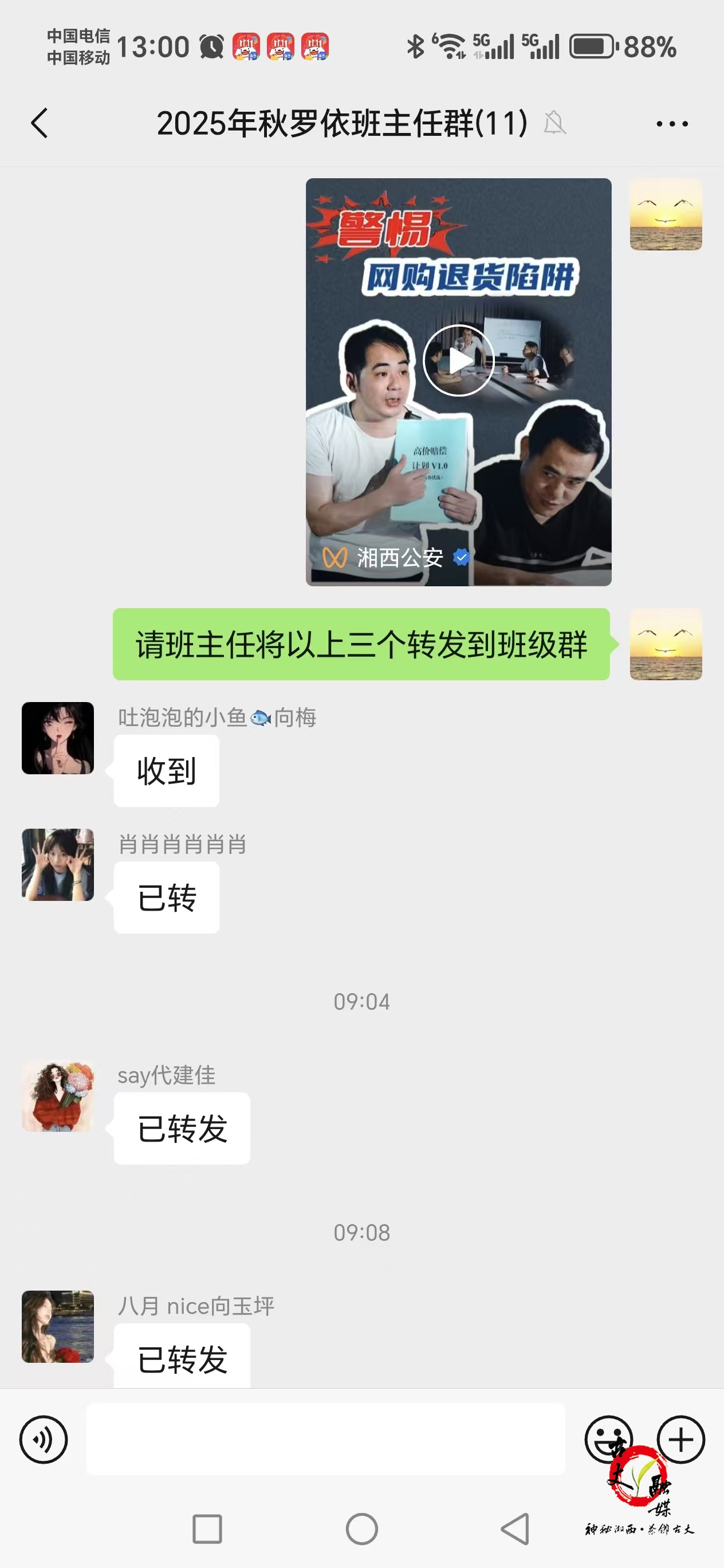The width and height of the screenshot is (724, 1568).
Task: Focus the message text field
Action: (x=325, y=1439)
